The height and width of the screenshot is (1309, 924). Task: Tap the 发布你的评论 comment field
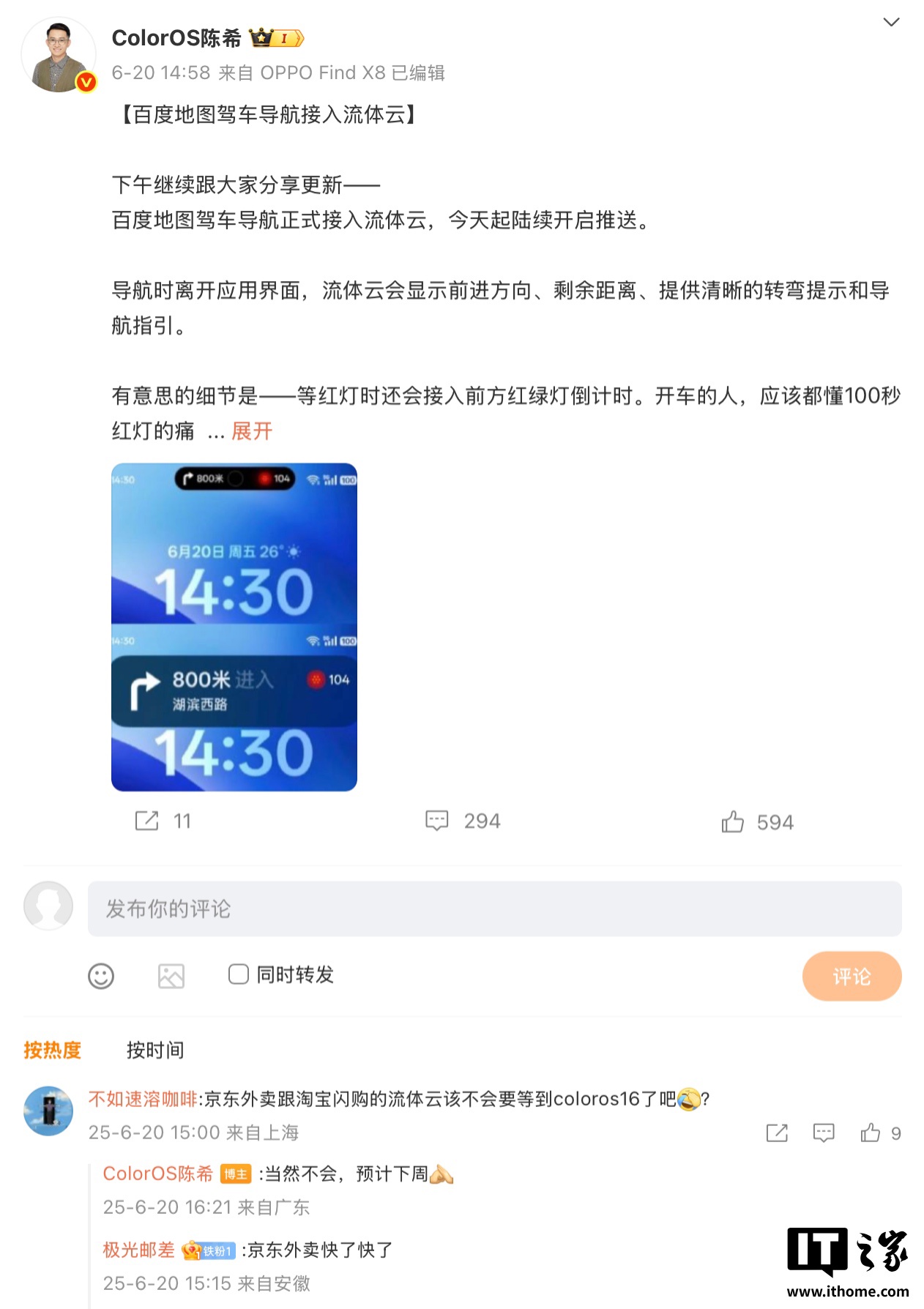(x=494, y=909)
